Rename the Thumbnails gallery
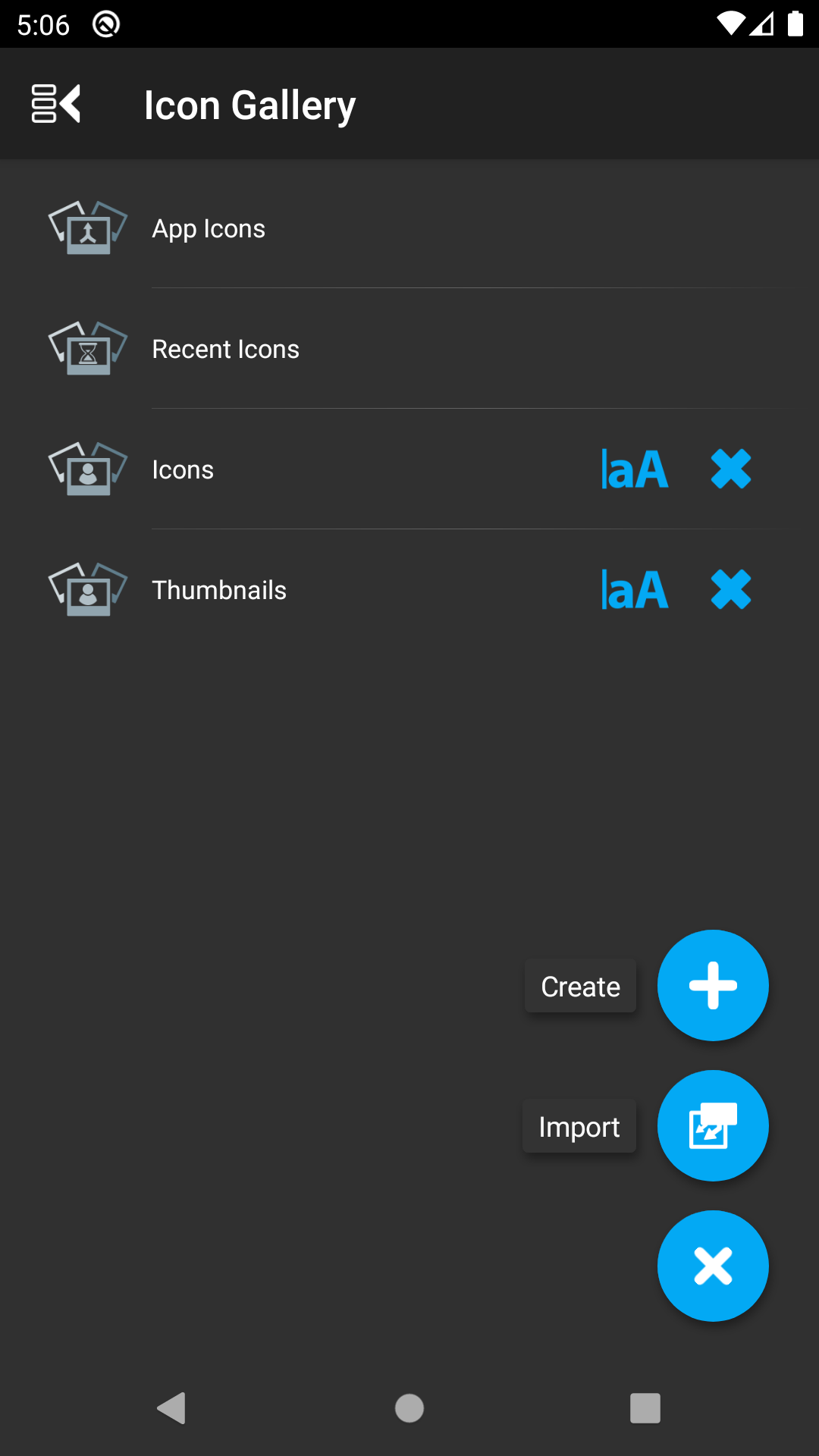819x1456 pixels. (x=635, y=590)
